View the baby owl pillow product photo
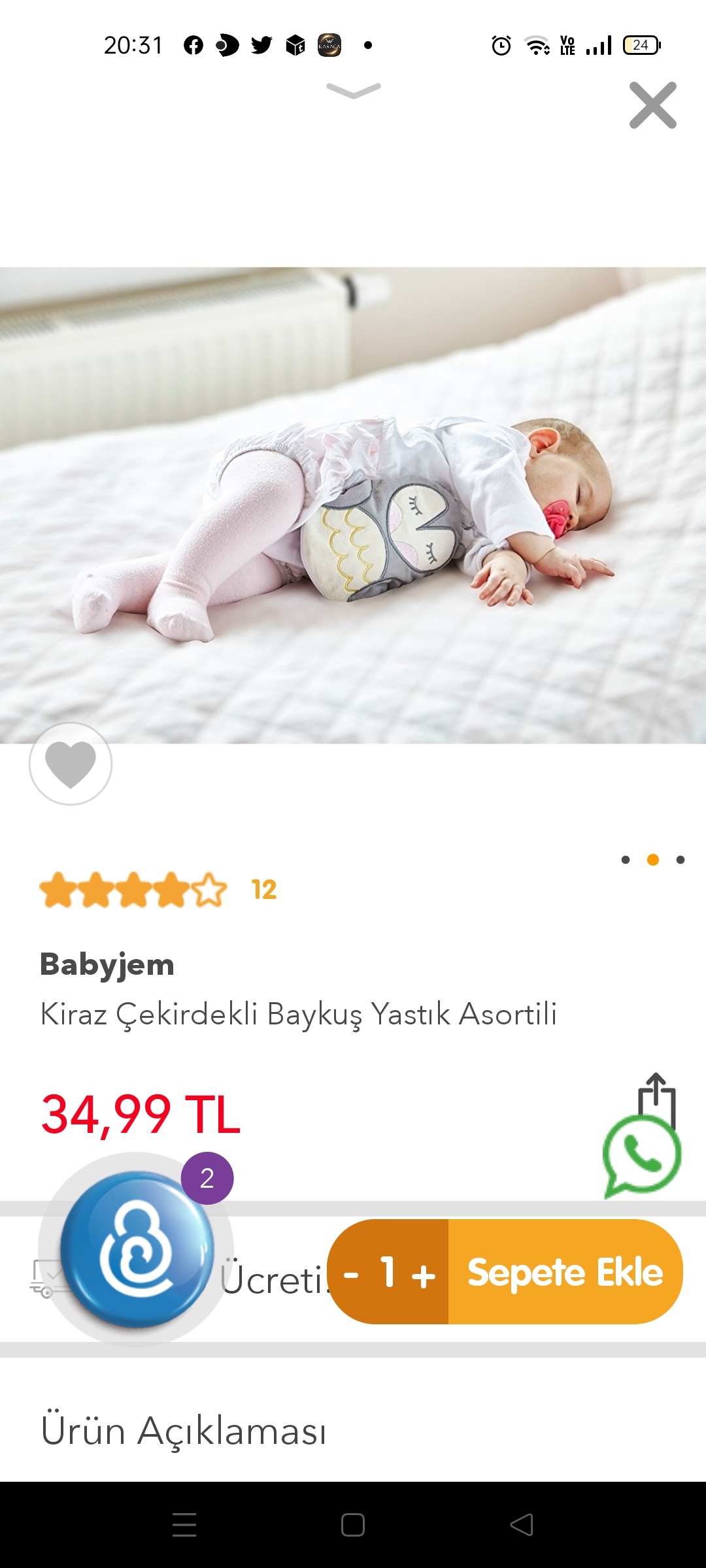 coord(353,505)
